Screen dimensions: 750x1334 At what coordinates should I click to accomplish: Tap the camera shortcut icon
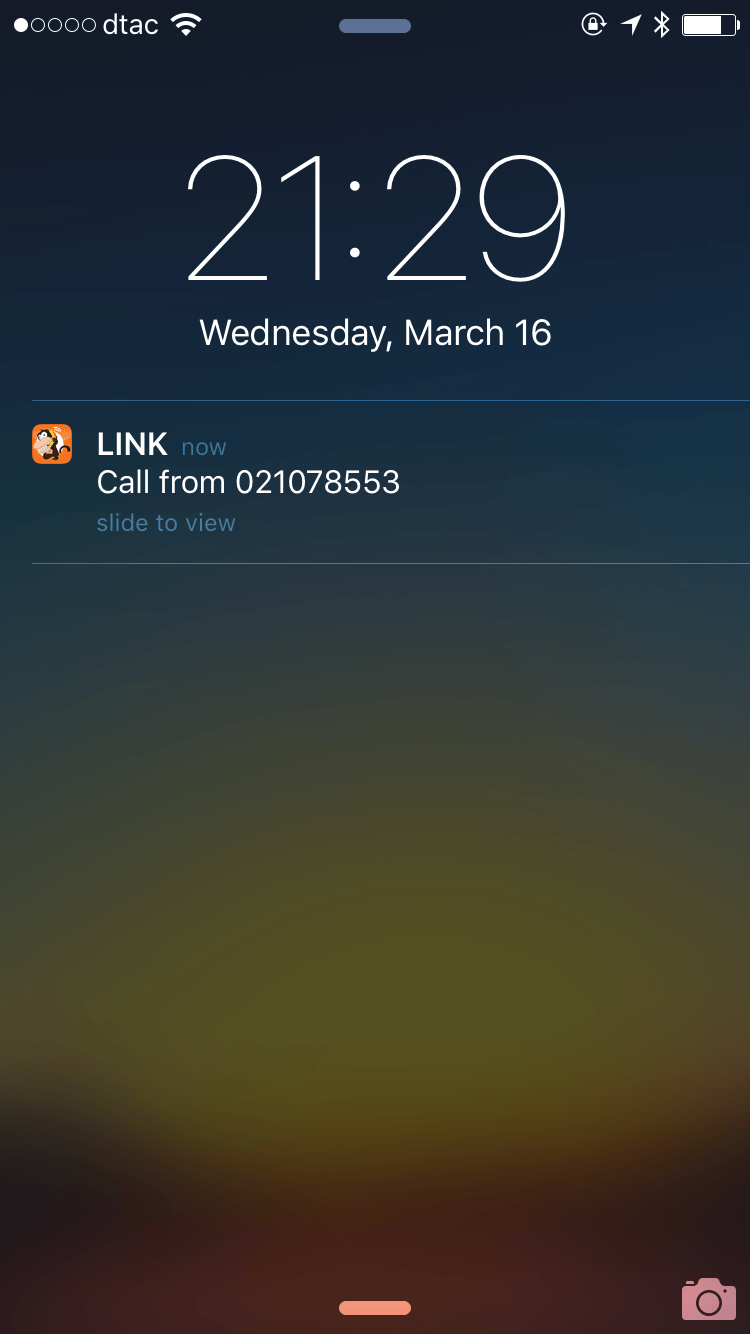tap(708, 1299)
